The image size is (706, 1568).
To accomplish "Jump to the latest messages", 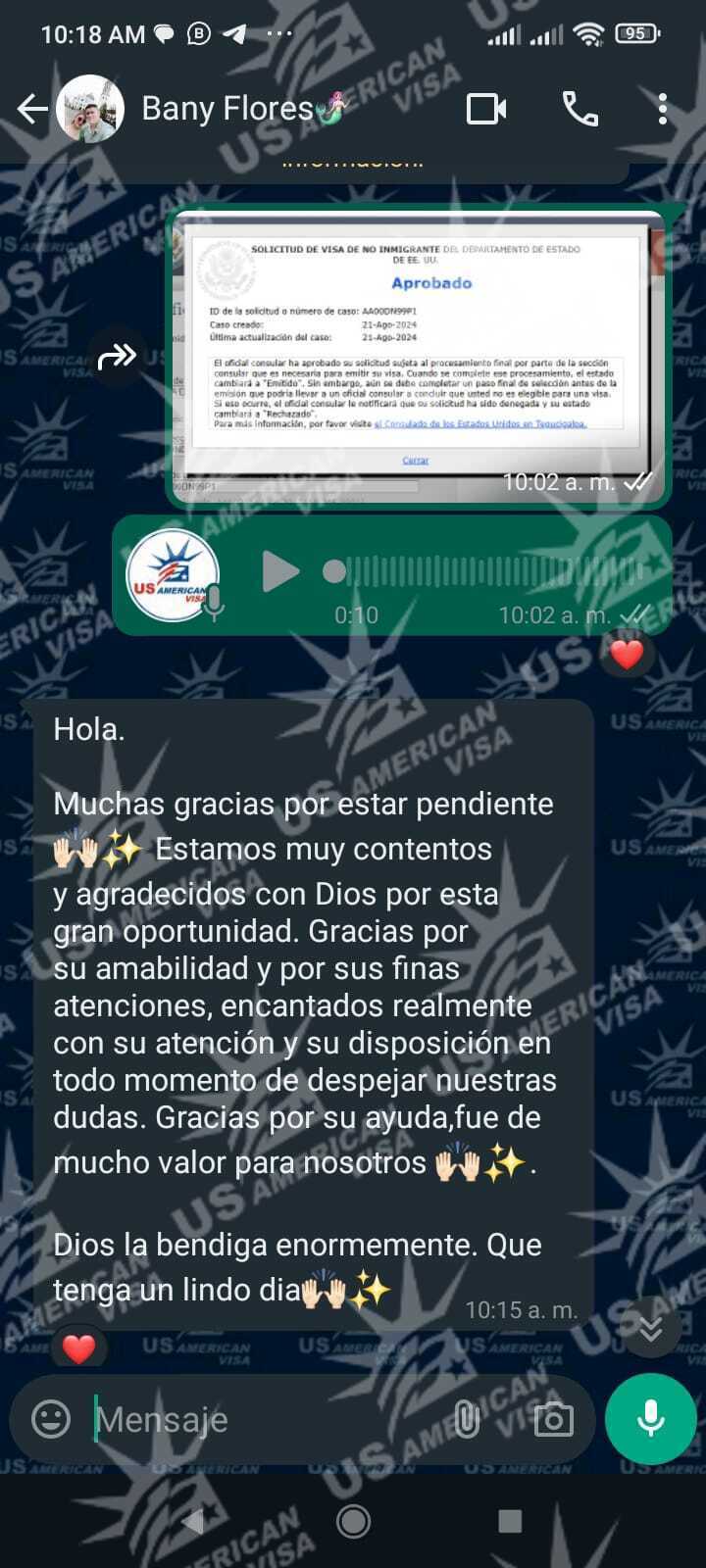I will (x=651, y=1327).
